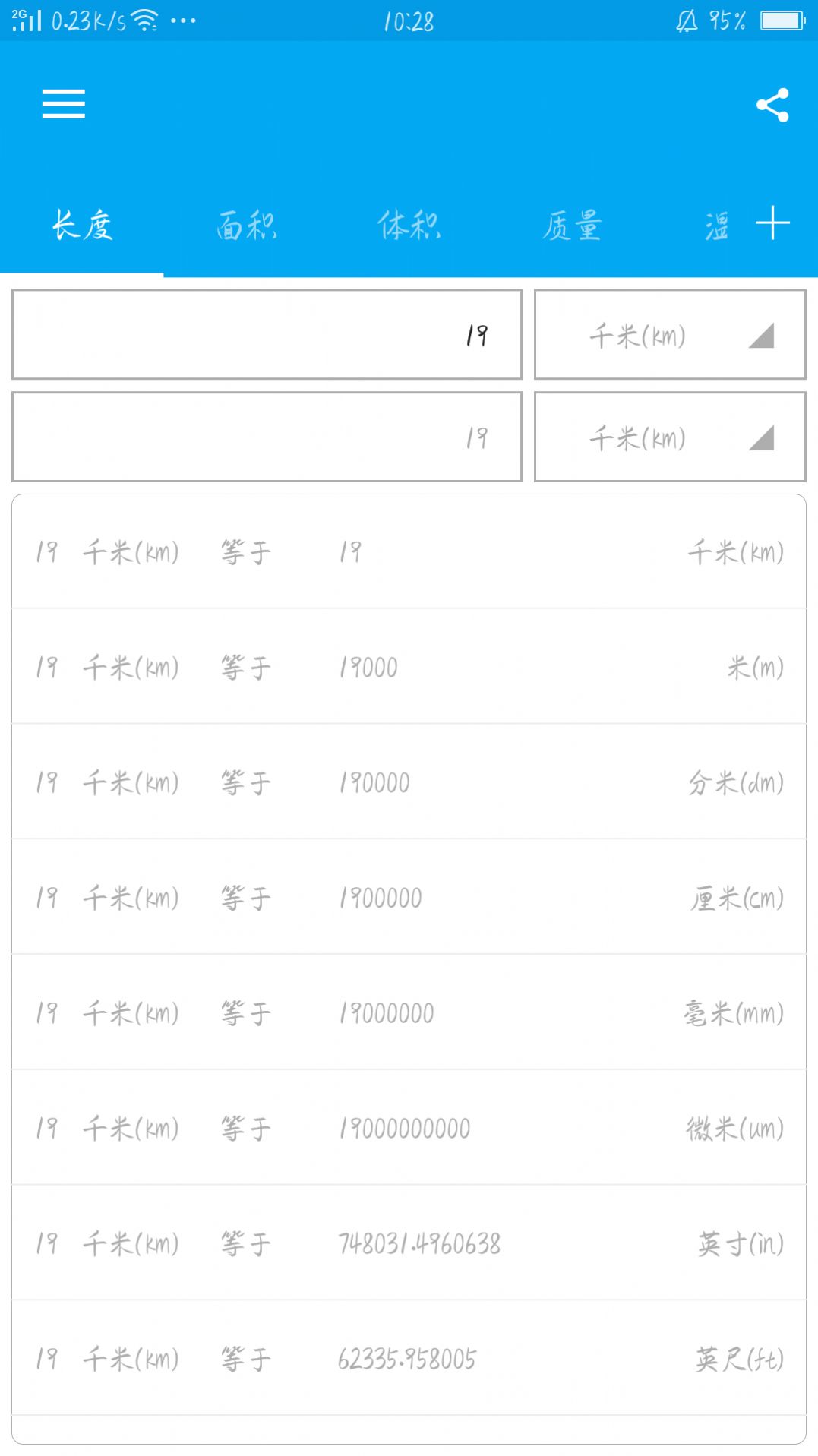Select the 长度 tab
Viewport: 818px width, 1456px height.
pos(81,226)
